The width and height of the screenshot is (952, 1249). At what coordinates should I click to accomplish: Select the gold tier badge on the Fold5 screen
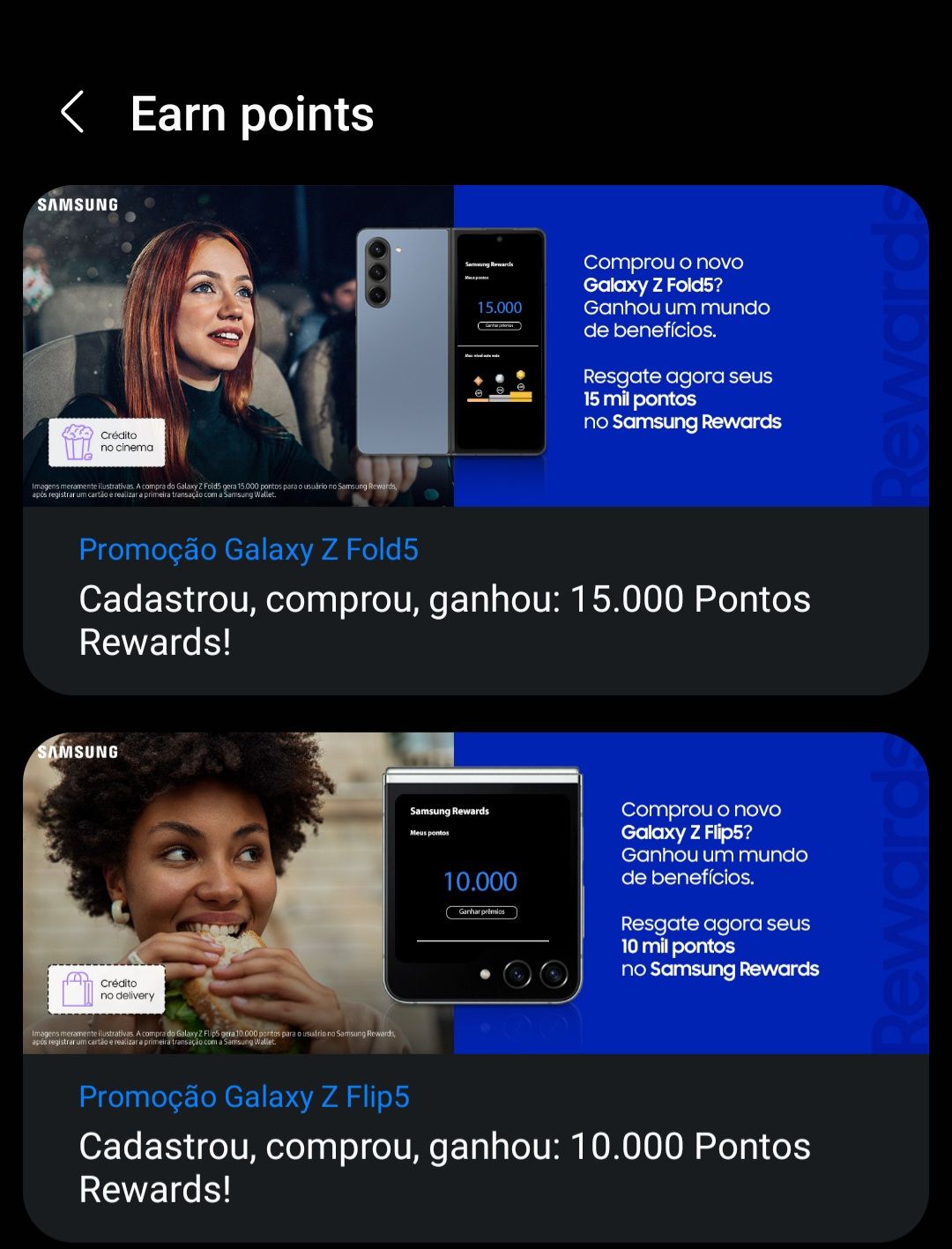(x=521, y=375)
